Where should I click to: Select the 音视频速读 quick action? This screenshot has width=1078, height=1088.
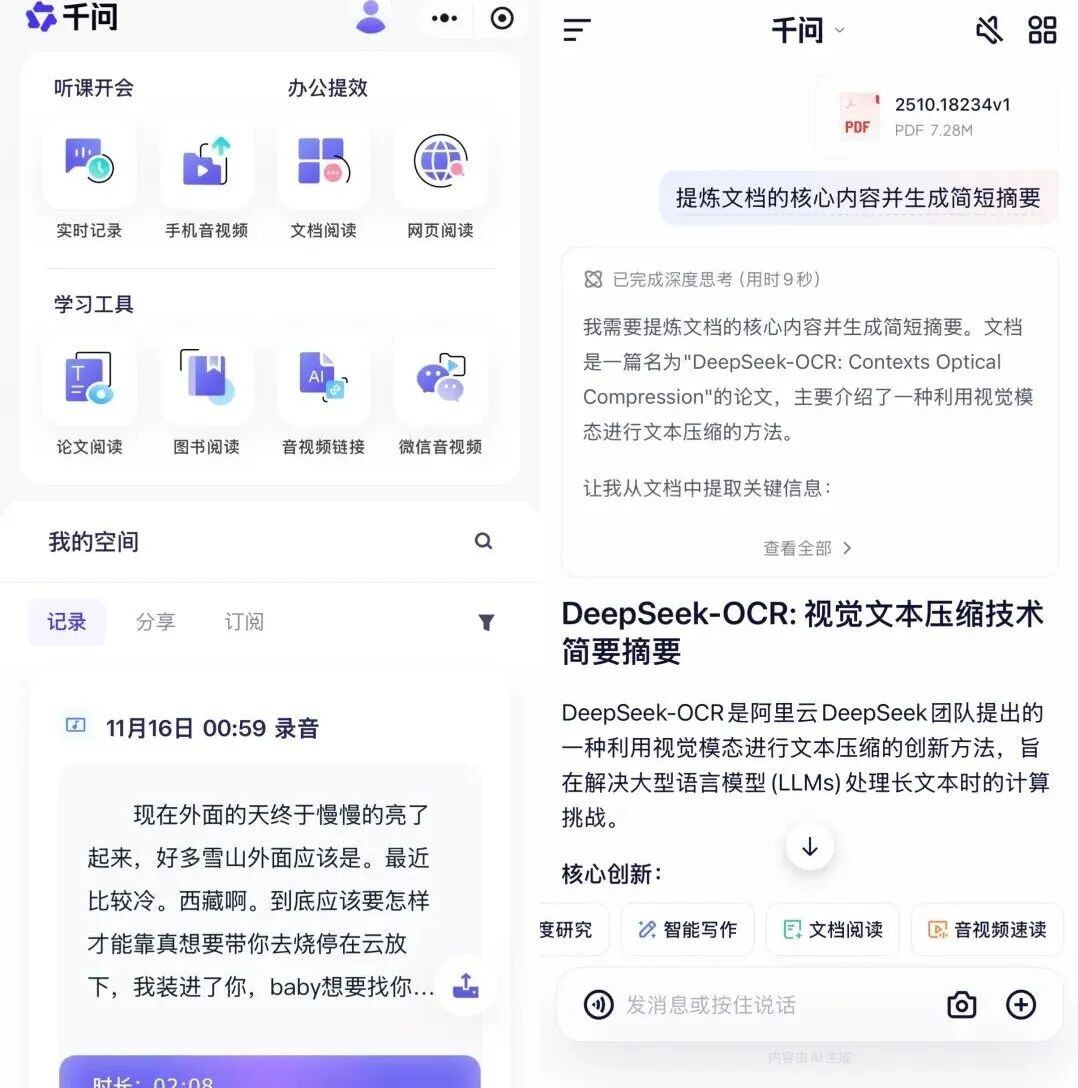point(987,929)
